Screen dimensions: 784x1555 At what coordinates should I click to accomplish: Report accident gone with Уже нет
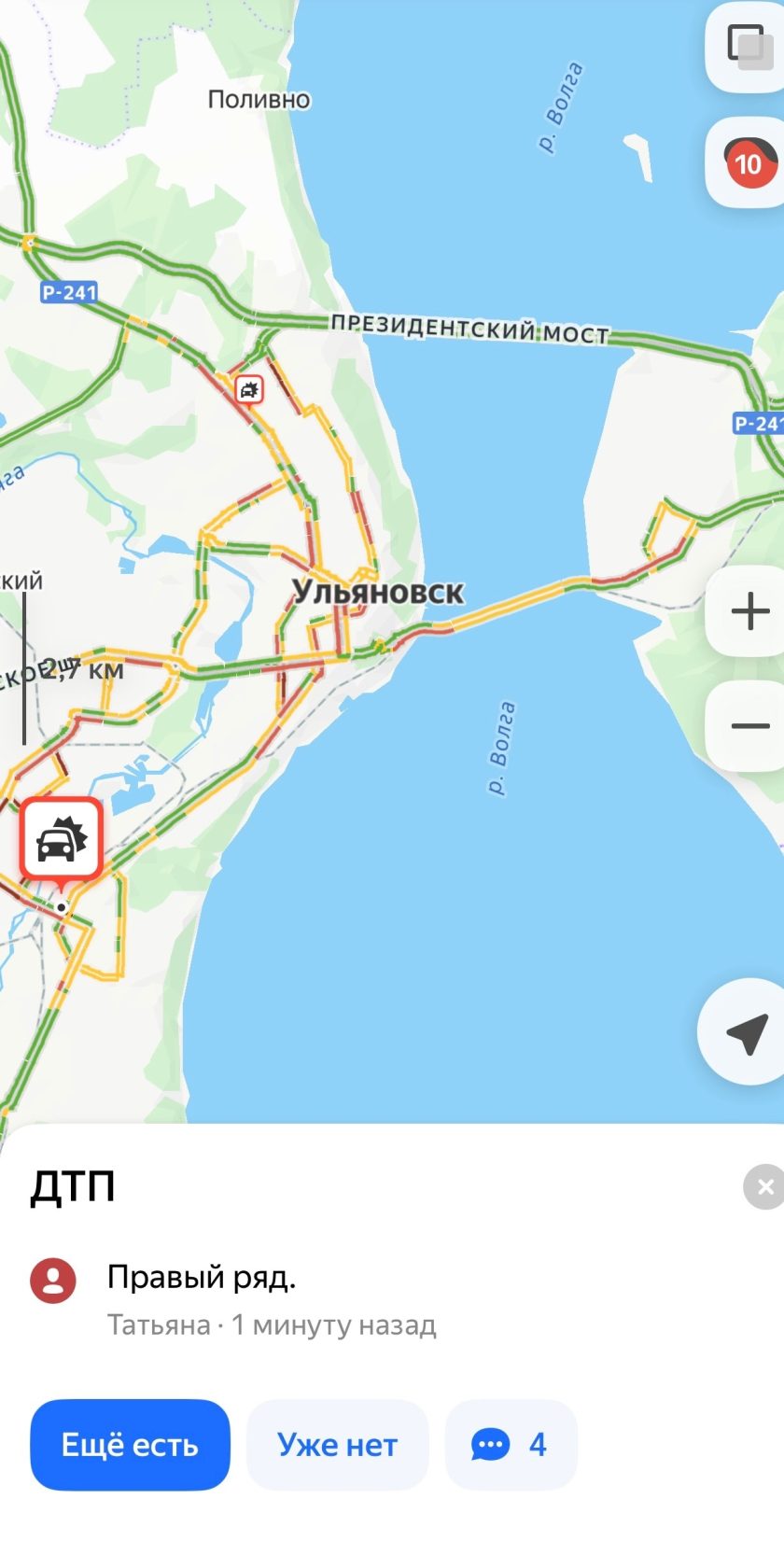coord(337,1445)
